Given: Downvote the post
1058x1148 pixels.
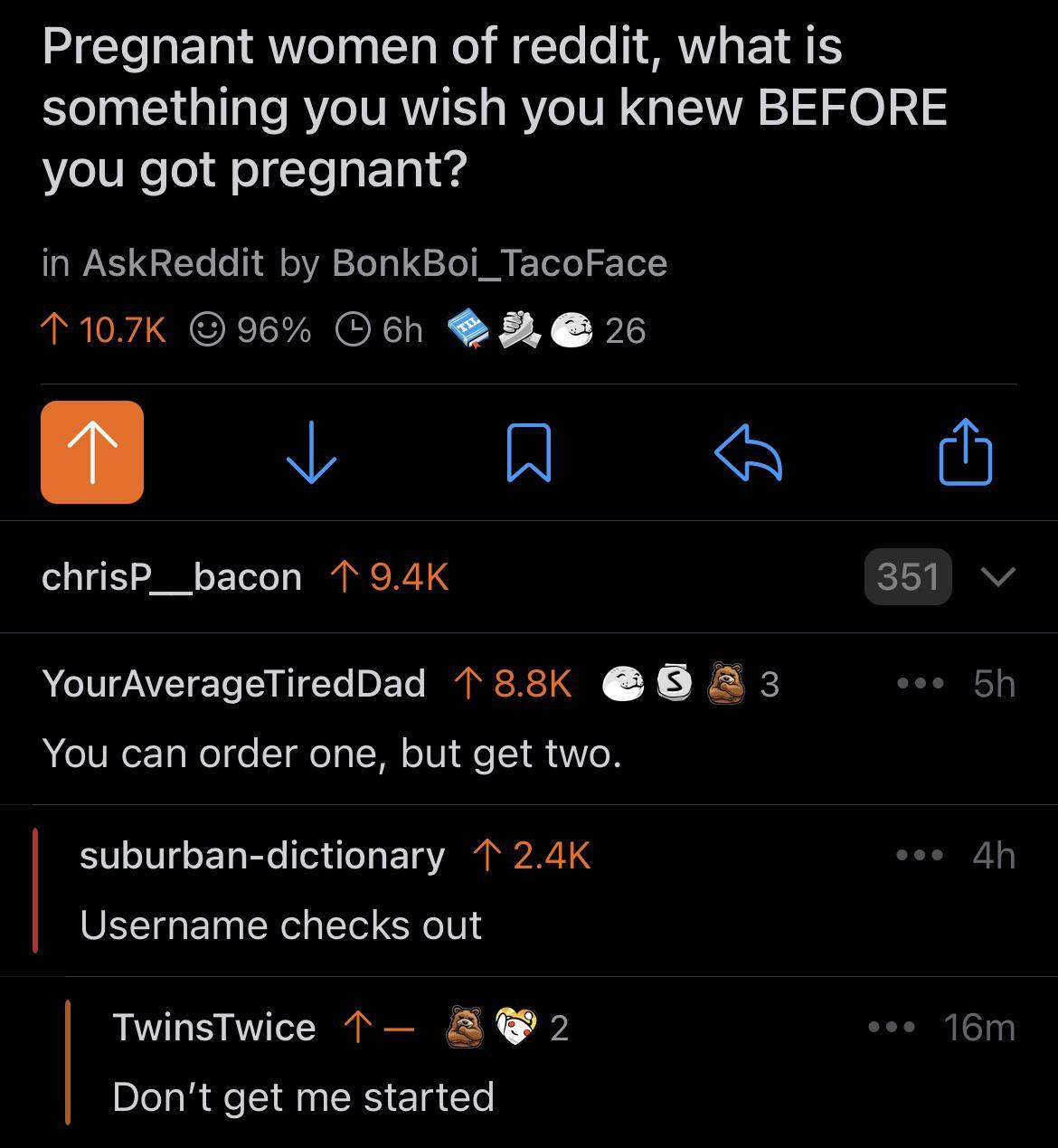Looking at the screenshot, I should point(311,451).
